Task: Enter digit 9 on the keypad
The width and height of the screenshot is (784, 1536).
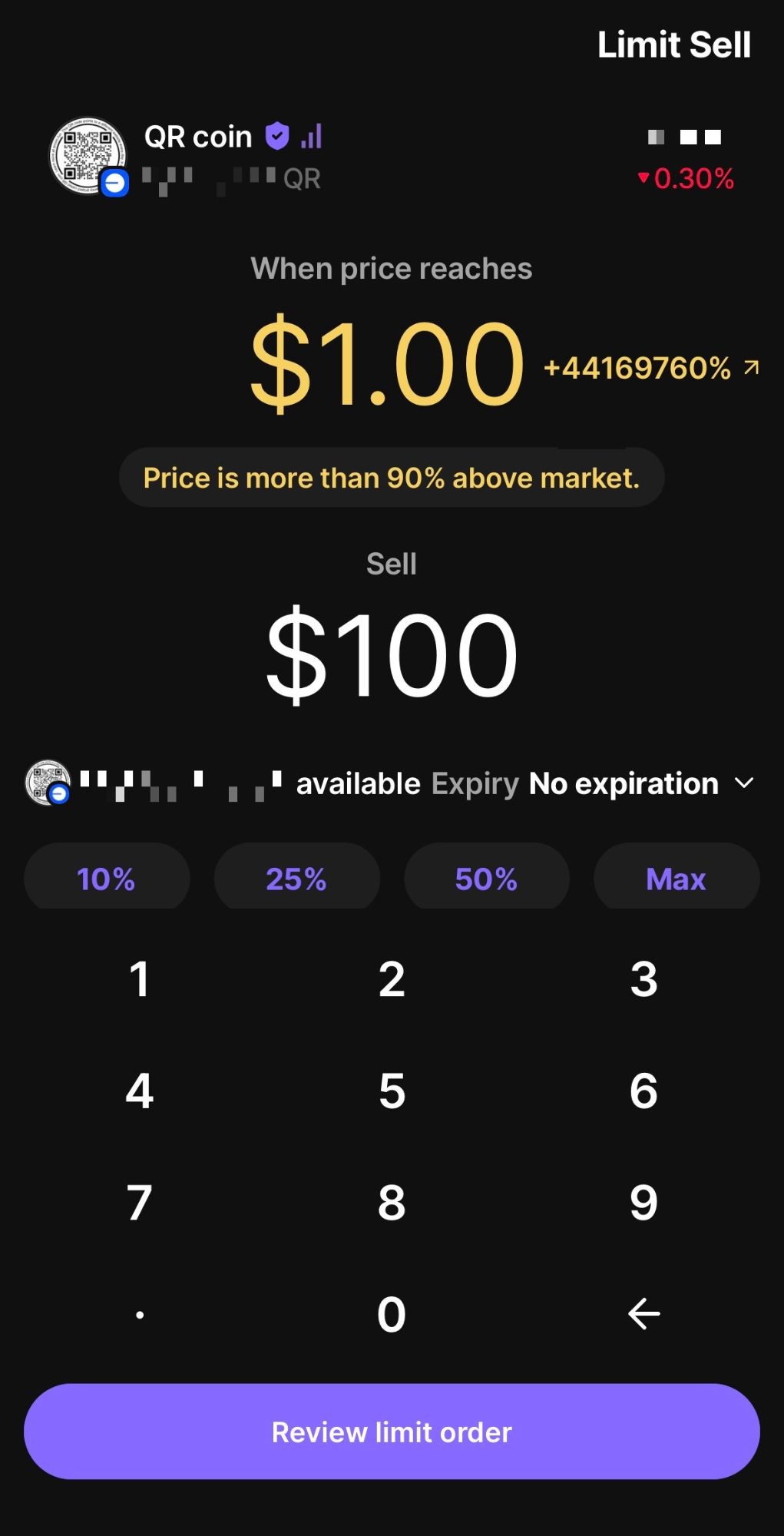Action: tap(643, 1202)
